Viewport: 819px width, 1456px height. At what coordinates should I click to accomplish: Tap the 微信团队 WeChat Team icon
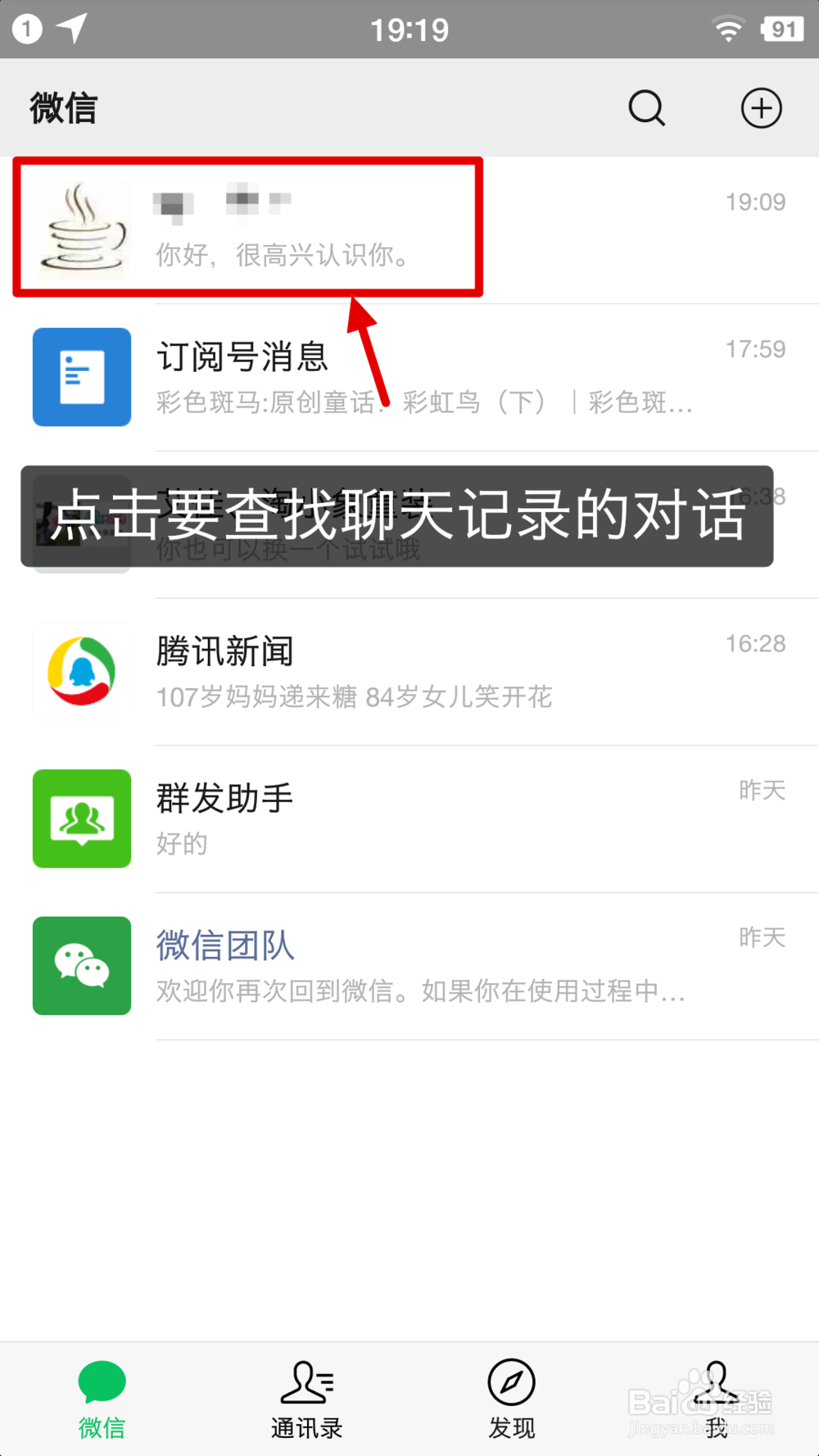pos(81,966)
